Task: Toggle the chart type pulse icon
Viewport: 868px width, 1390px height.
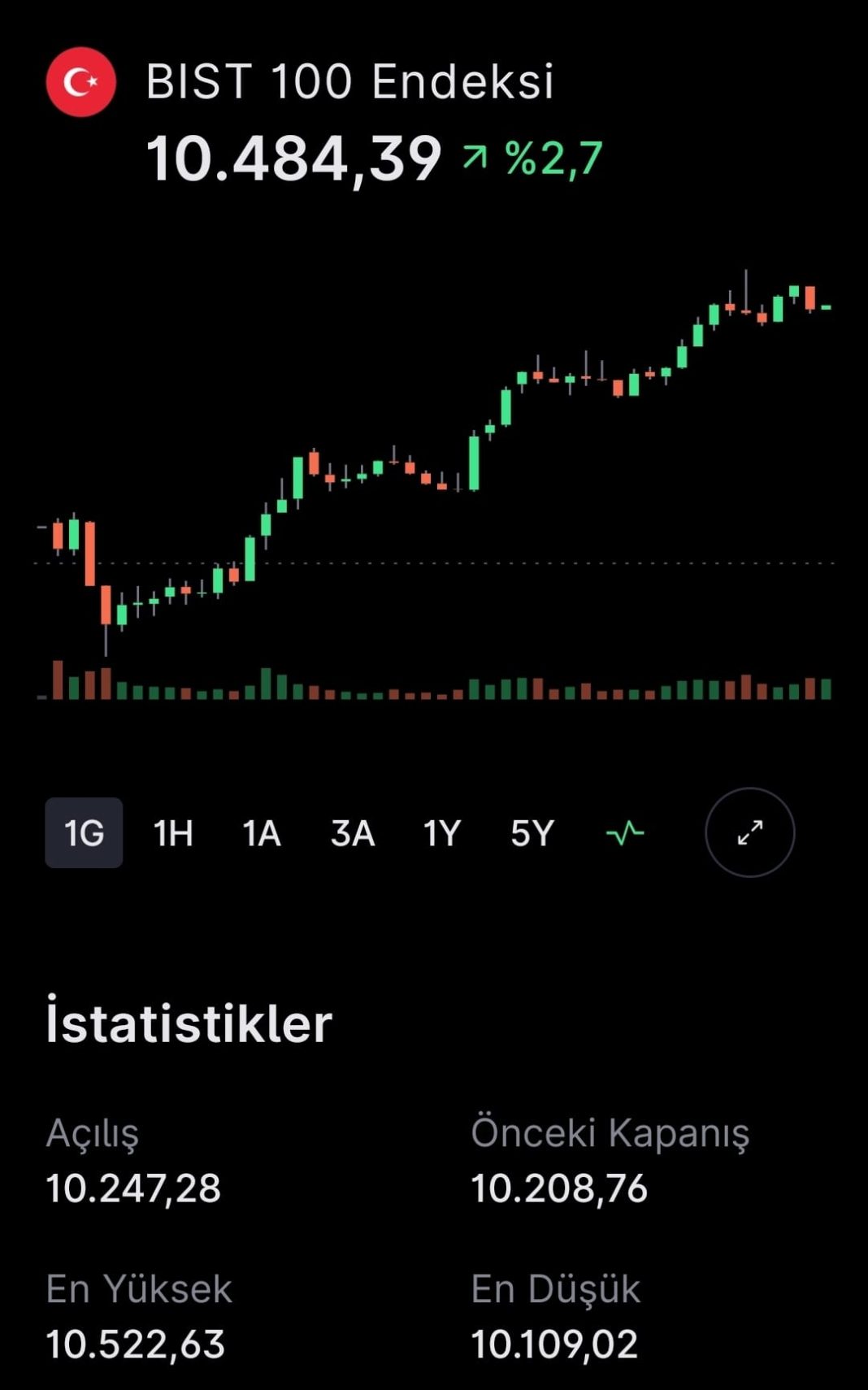Action: (x=625, y=832)
